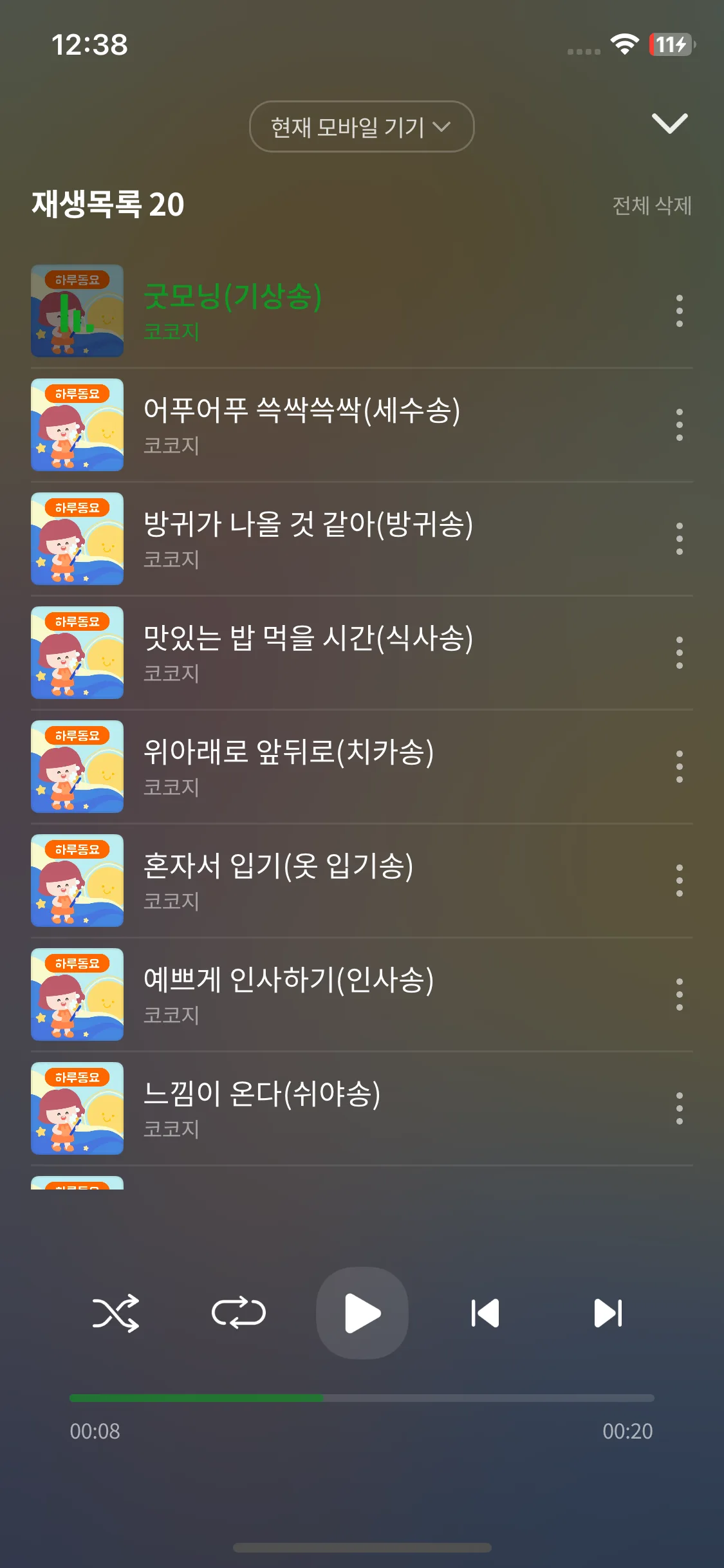Screen dimensions: 724x1568
Task: Skip to the next track
Action: tap(608, 1313)
